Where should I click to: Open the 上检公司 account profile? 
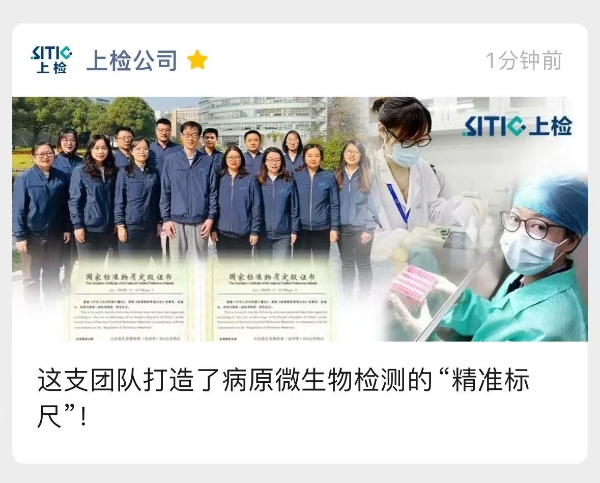(131, 60)
